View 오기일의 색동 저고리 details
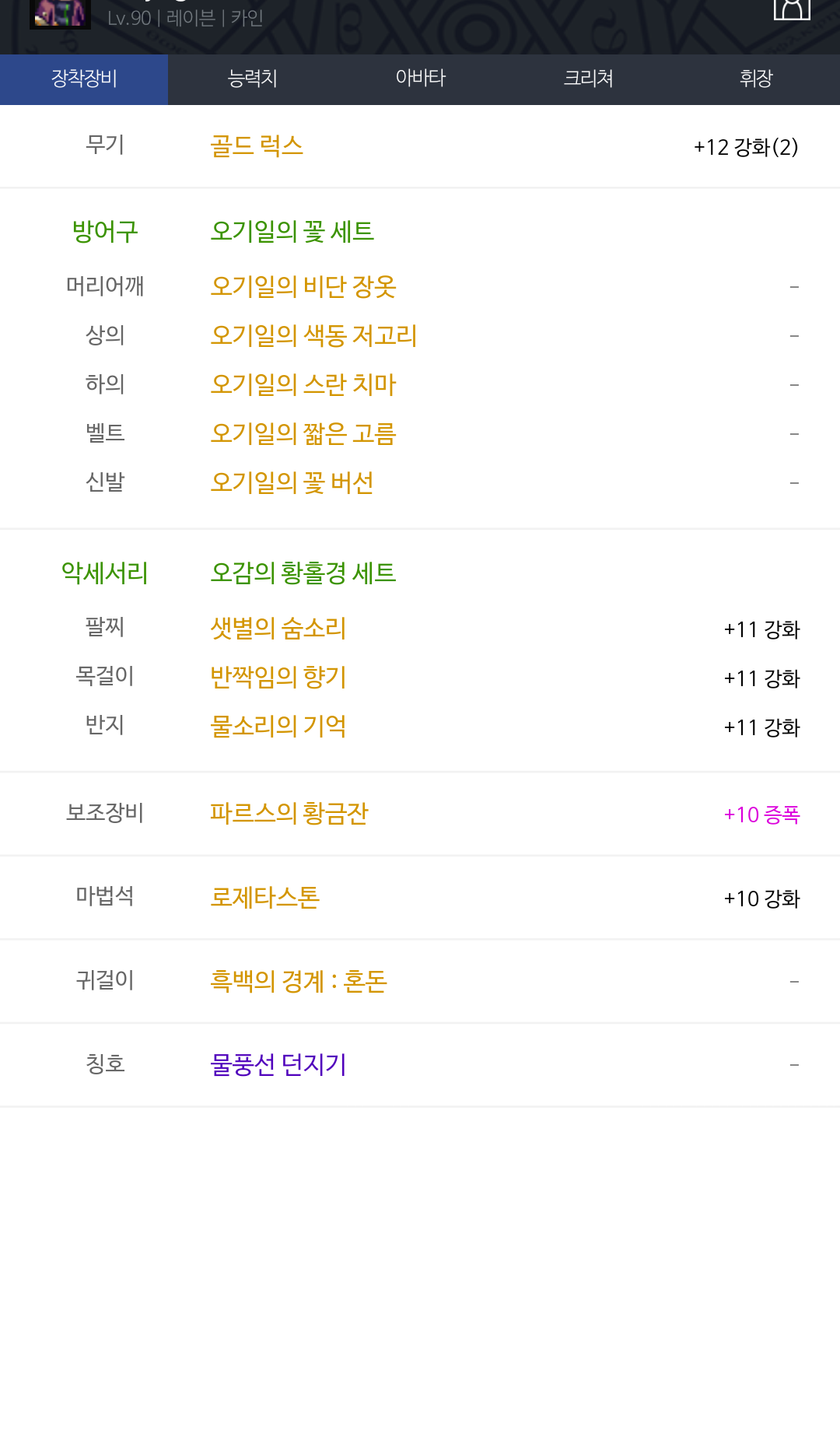This screenshot has height=1440, width=840. point(313,335)
